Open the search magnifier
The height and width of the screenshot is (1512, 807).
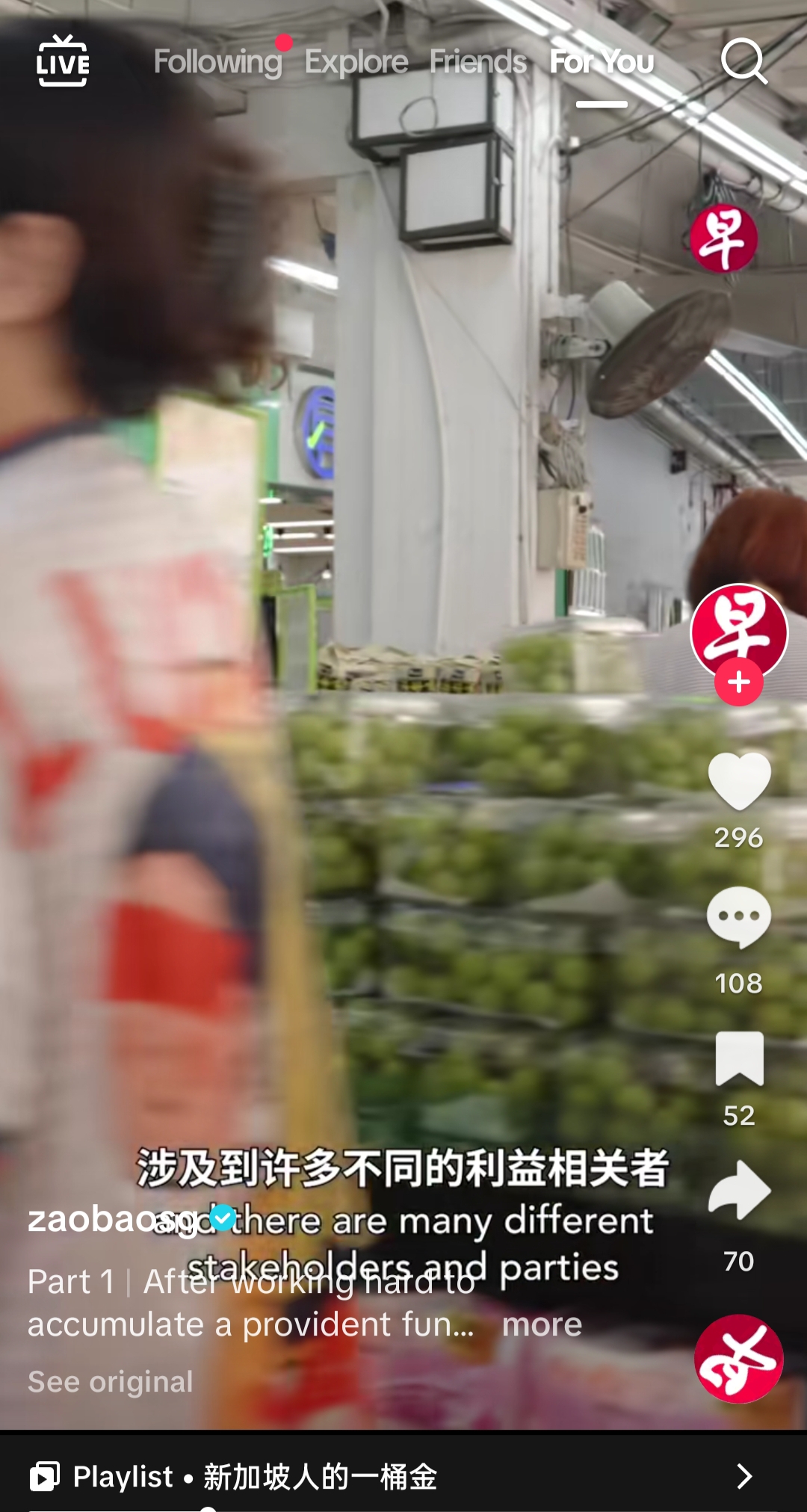tap(743, 61)
